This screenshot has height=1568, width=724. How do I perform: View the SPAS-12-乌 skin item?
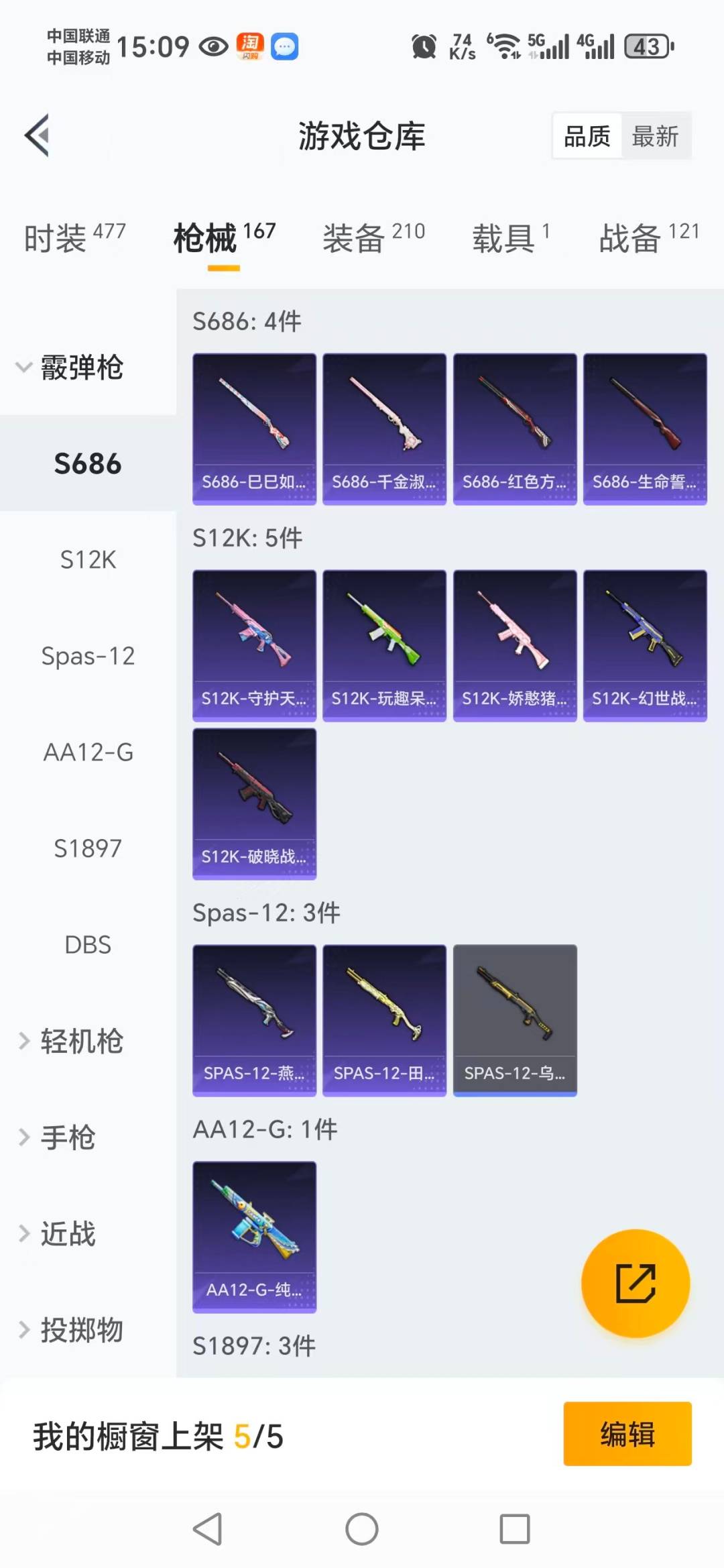515,1020
